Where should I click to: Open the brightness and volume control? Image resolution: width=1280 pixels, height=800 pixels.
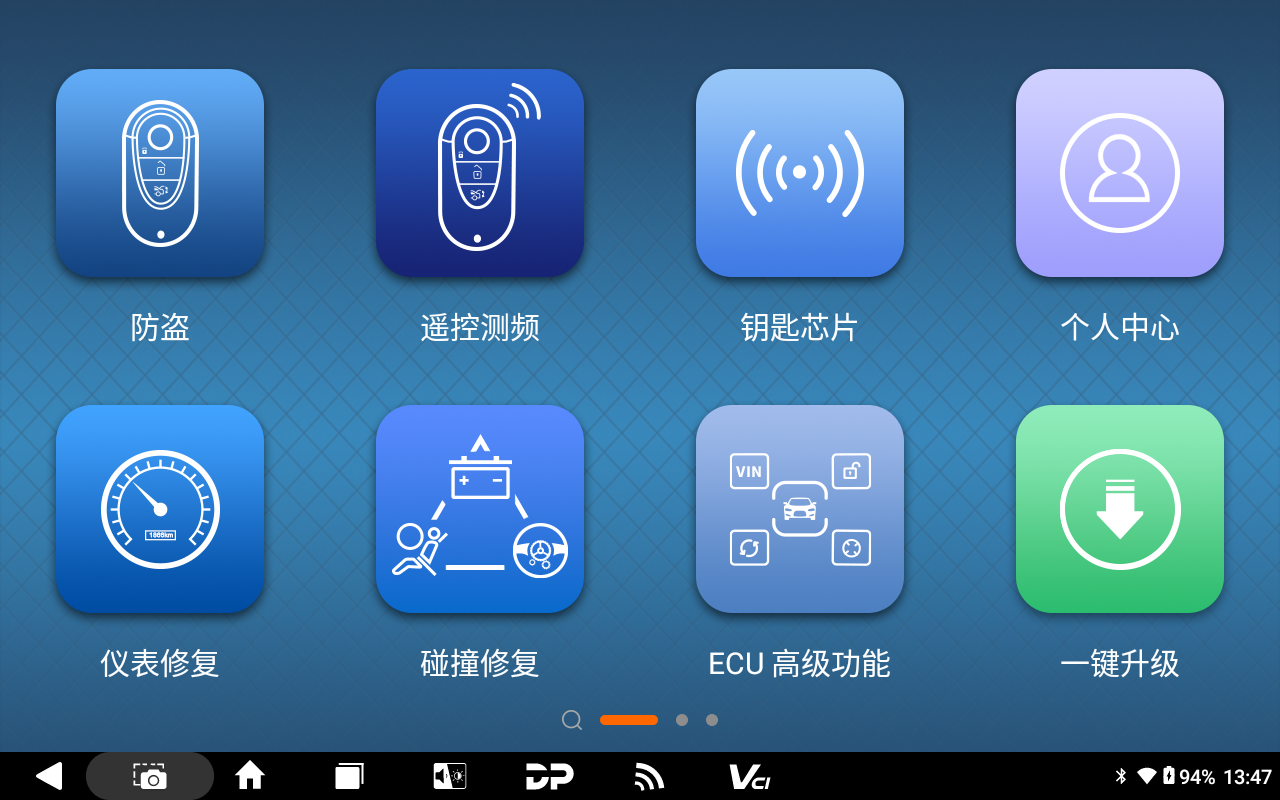[x=449, y=776]
